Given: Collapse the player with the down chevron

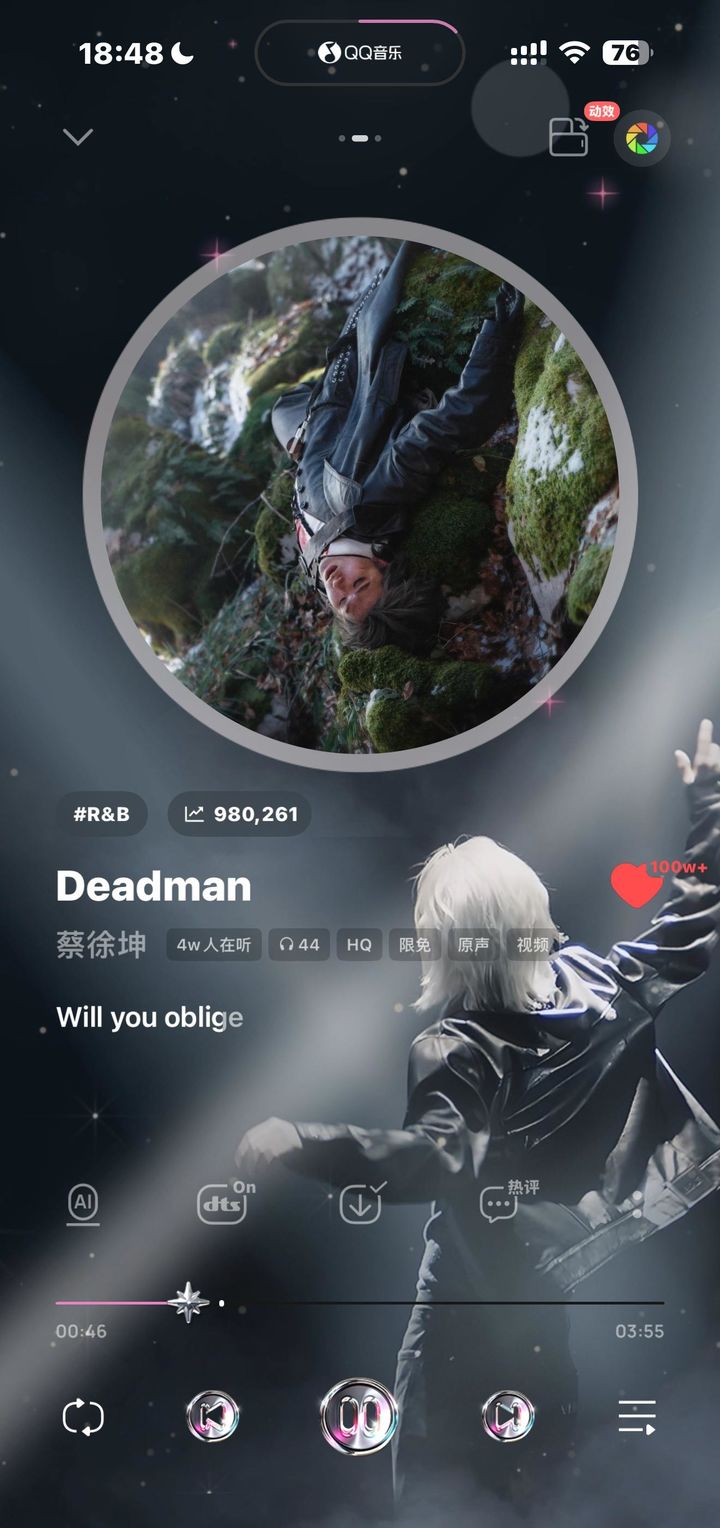Looking at the screenshot, I should (x=77, y=137).
